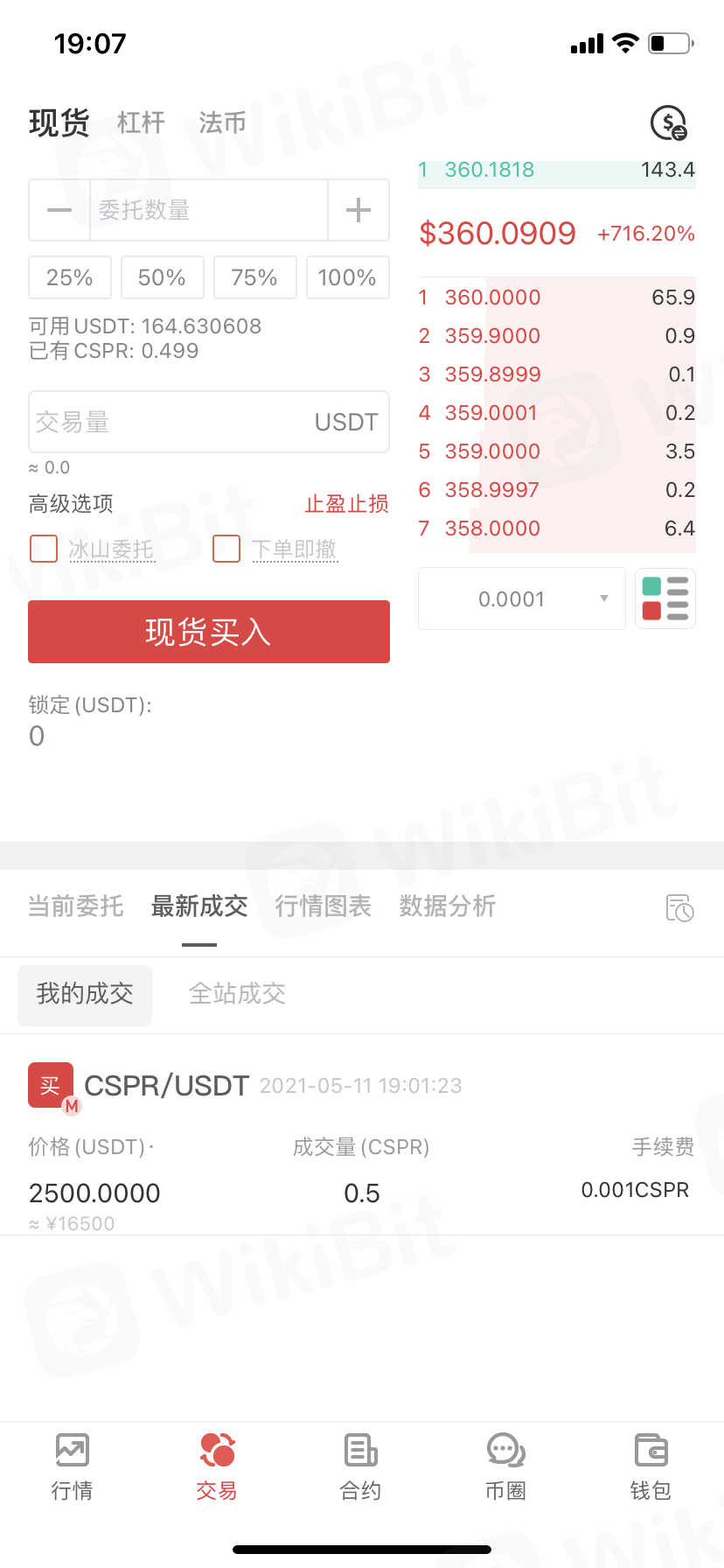Tap the 现货买入 buy button

point(209,632)
